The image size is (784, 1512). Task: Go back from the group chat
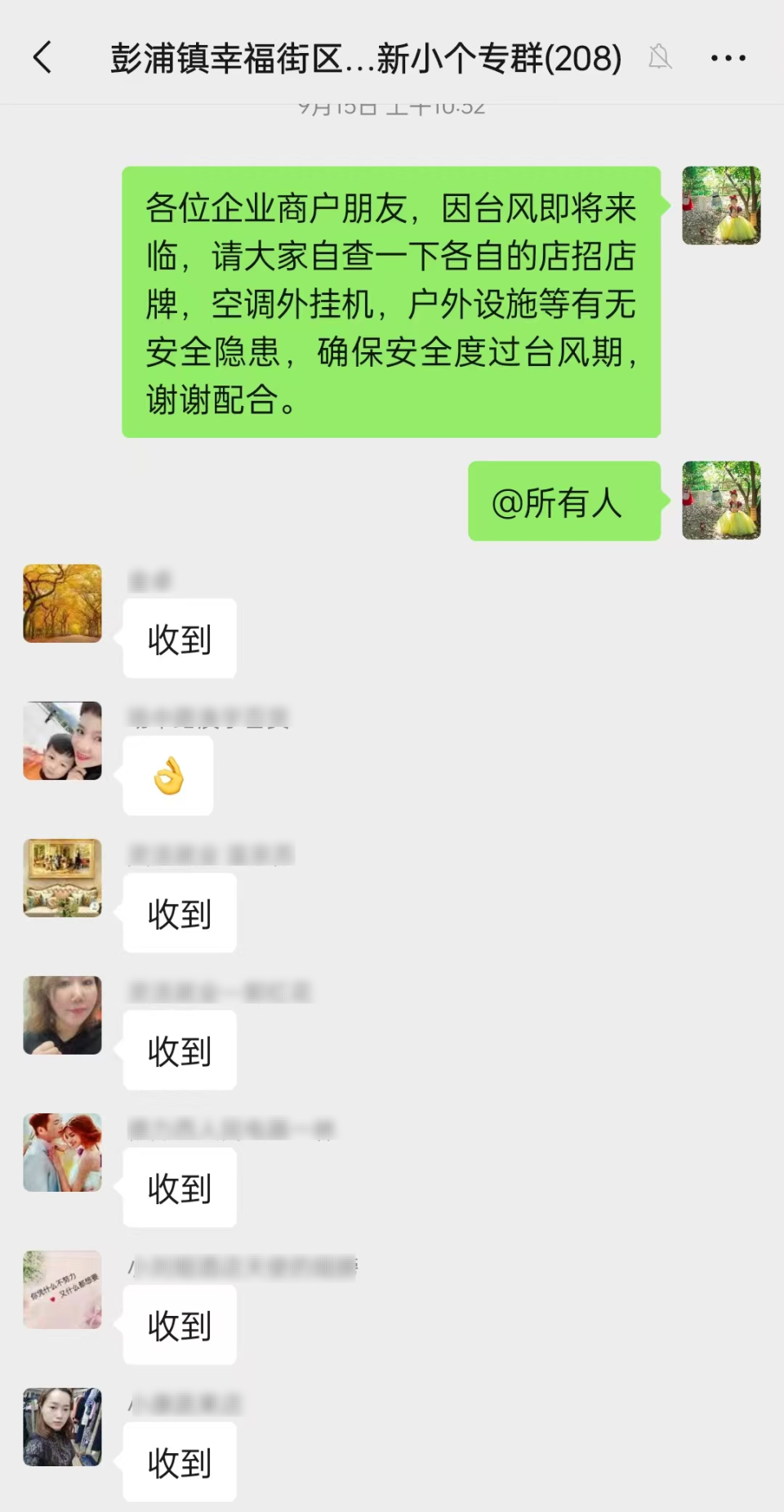(x=42, y=58)
